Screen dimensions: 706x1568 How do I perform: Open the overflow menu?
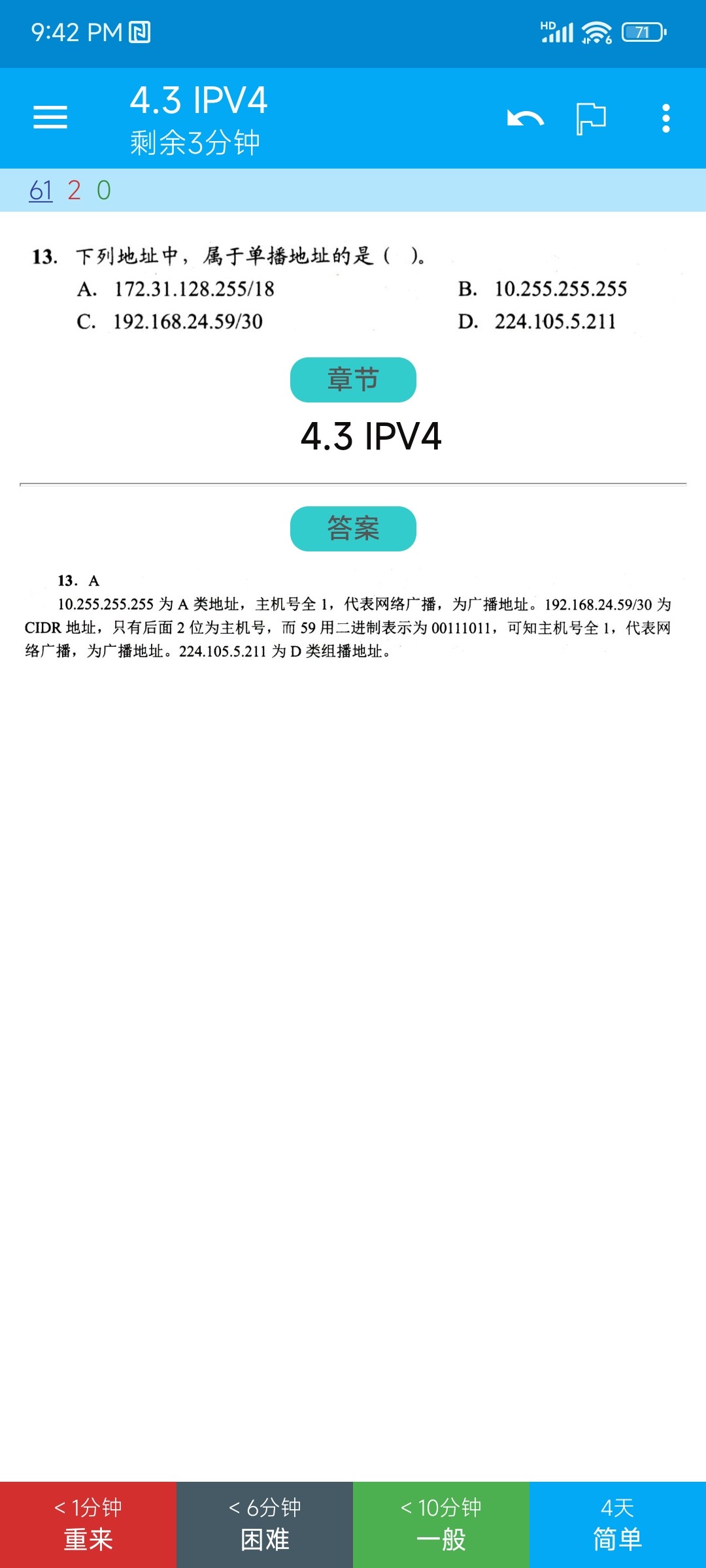(665, 118)
